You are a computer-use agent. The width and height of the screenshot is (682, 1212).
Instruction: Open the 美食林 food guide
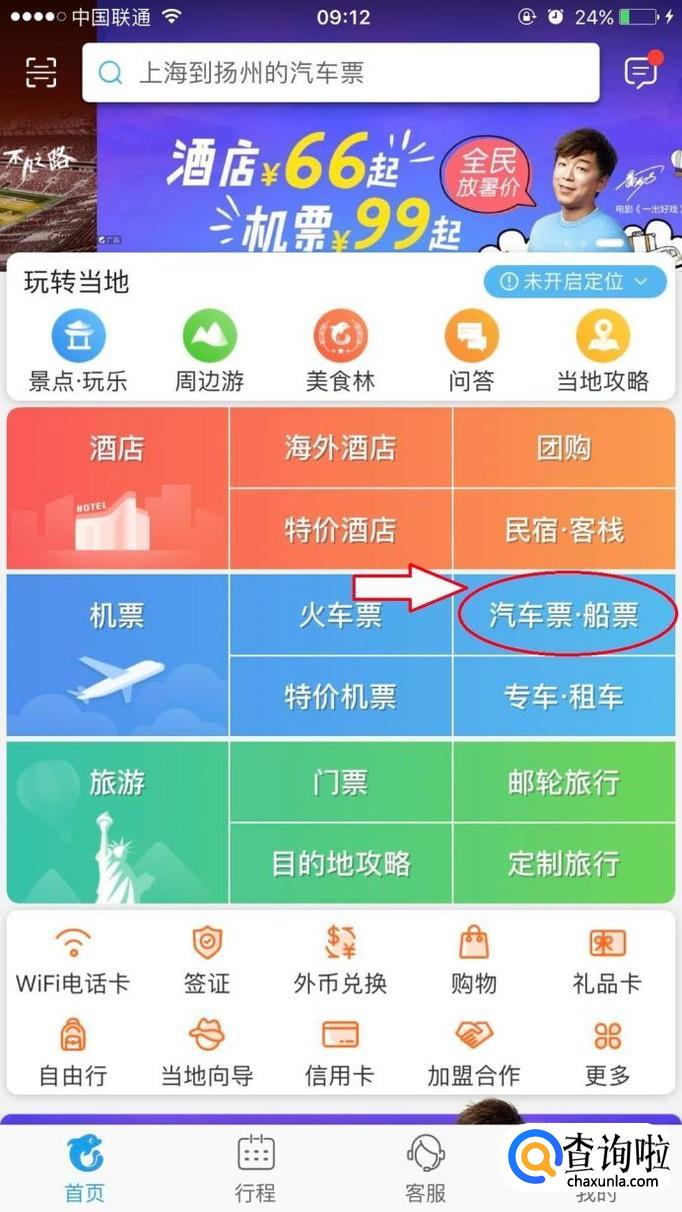point(340,350)
